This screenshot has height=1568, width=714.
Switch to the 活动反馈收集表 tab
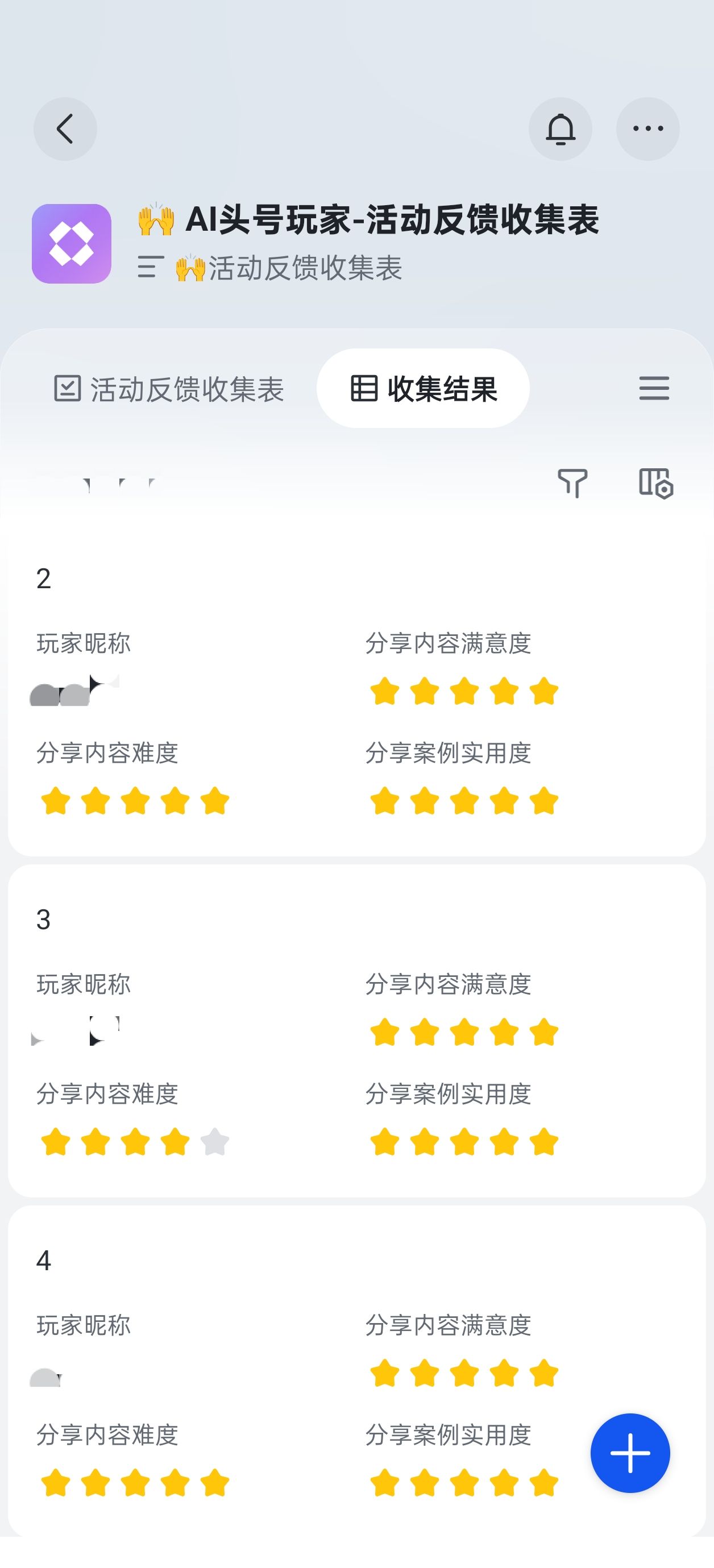coord(169,389)
